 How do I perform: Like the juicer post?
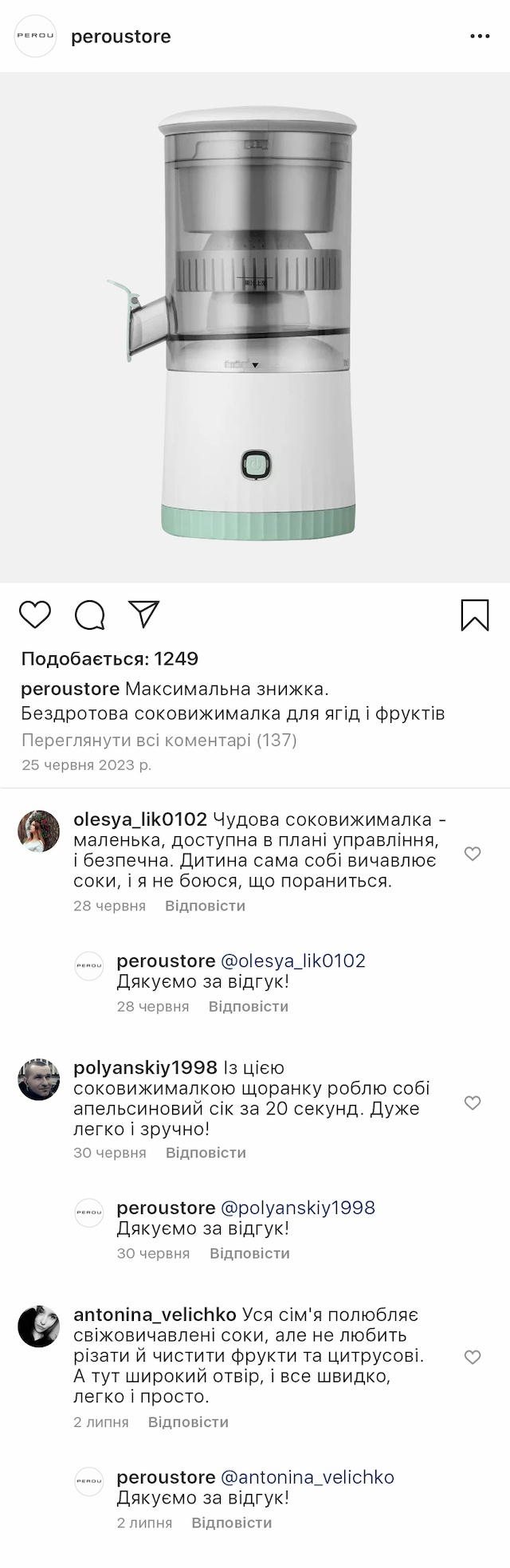click(x=35, y=615)
